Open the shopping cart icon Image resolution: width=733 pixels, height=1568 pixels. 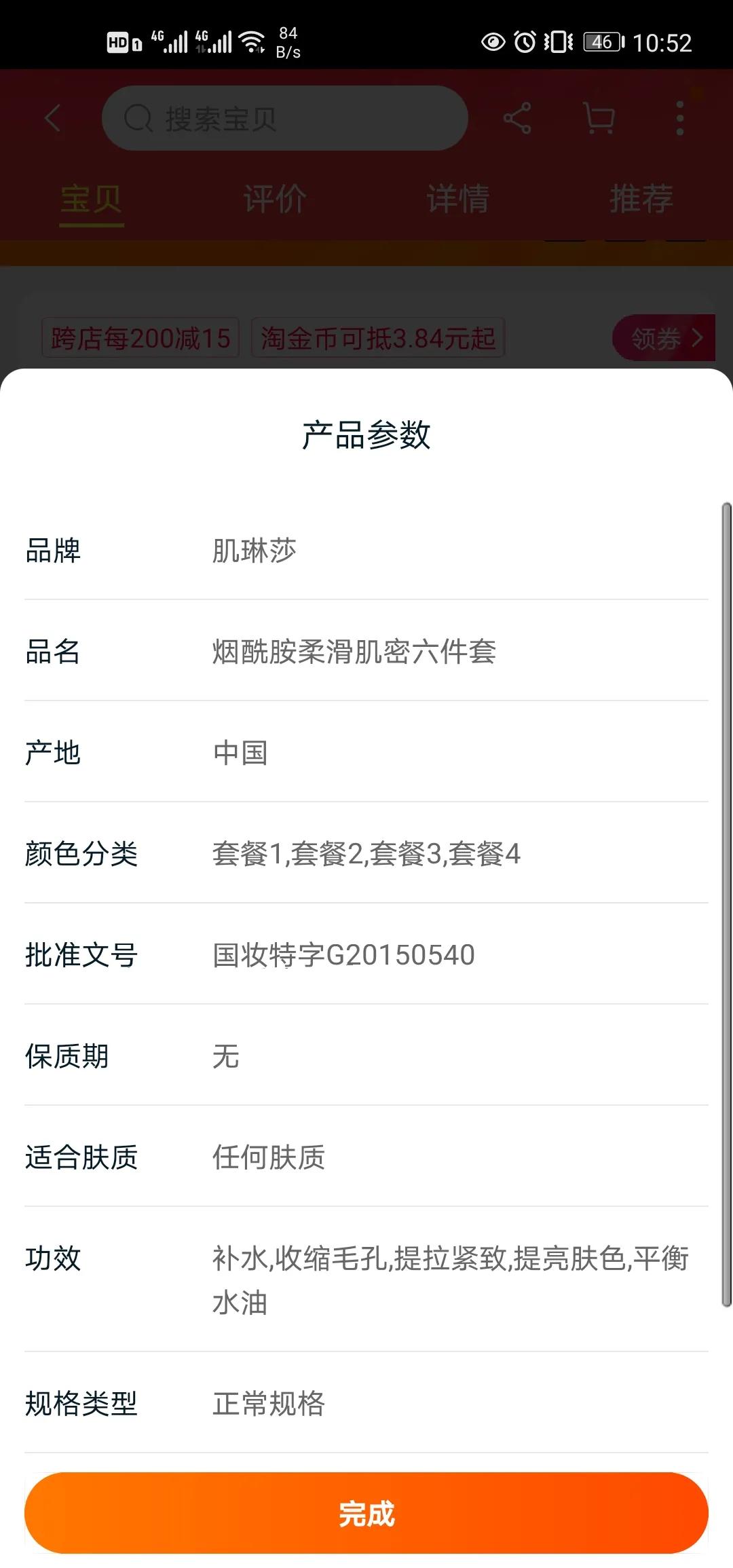pos(599,117)
